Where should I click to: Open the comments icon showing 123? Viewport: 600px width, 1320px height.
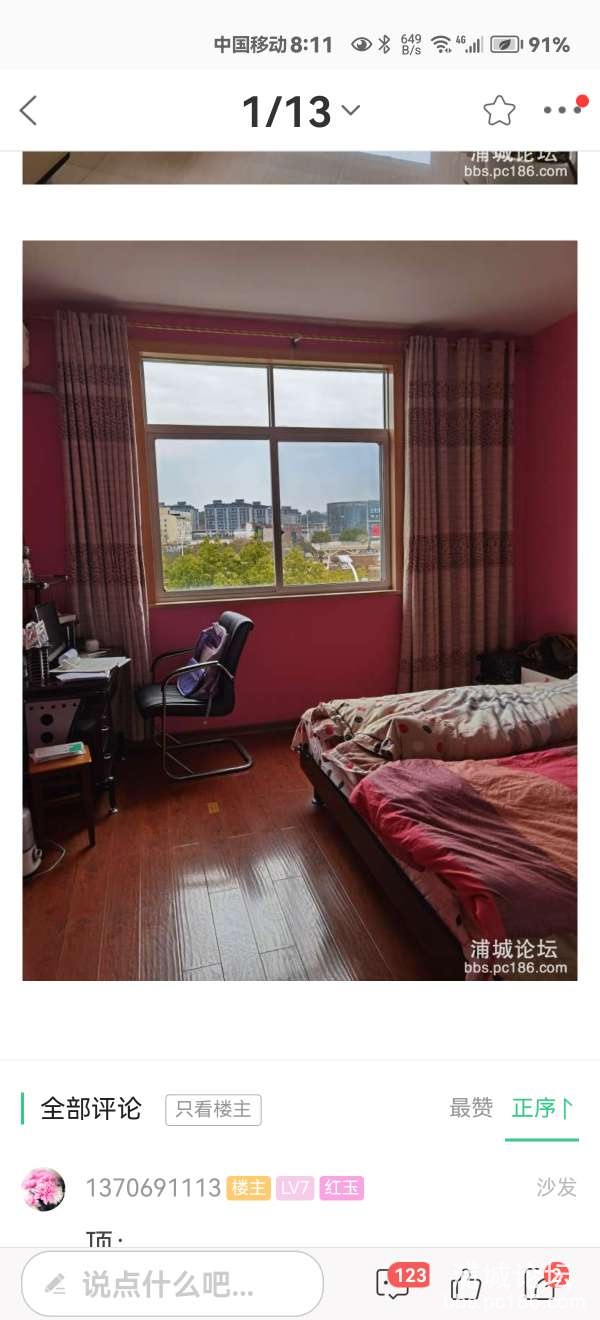(x=393, y=1284)
